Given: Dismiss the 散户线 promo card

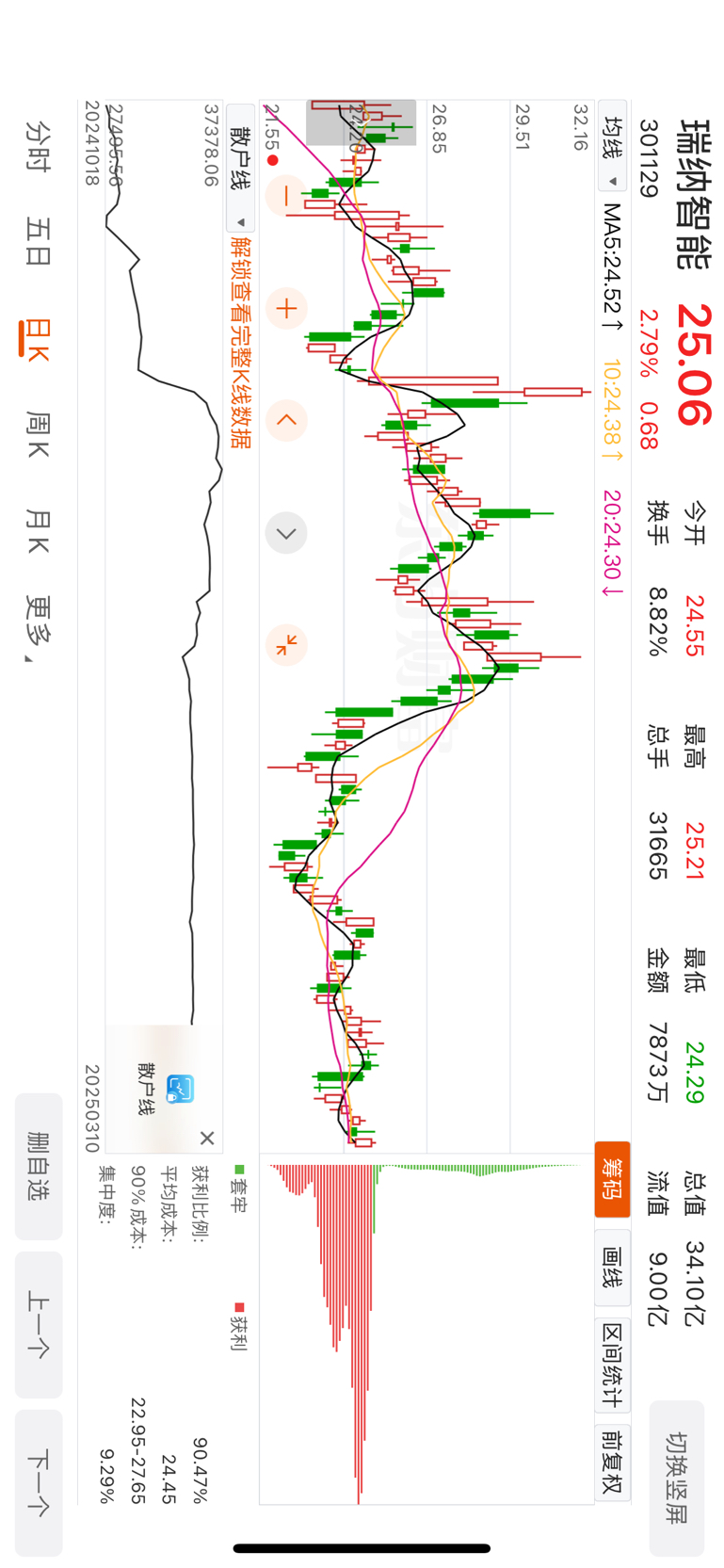Looking at the screenshot, I should [207, 1139].
